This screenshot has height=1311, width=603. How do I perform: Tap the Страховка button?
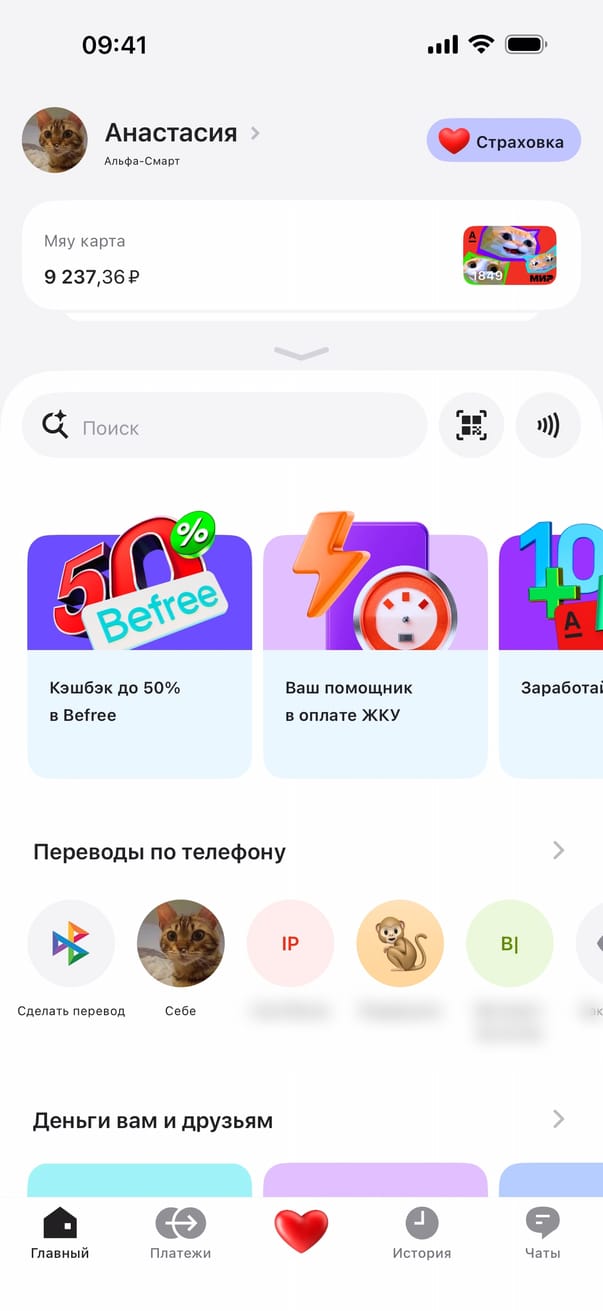coord(503,142)
